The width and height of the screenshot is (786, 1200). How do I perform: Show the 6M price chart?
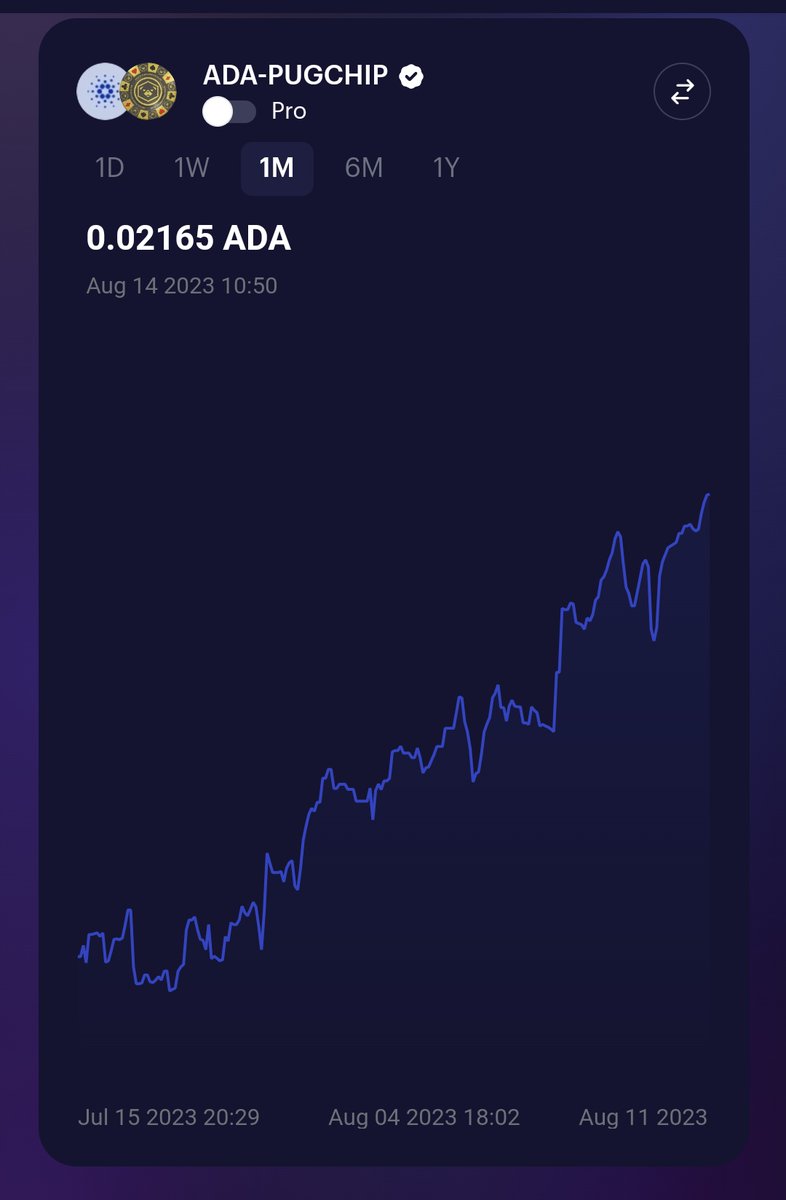click(x=364, y=168)
